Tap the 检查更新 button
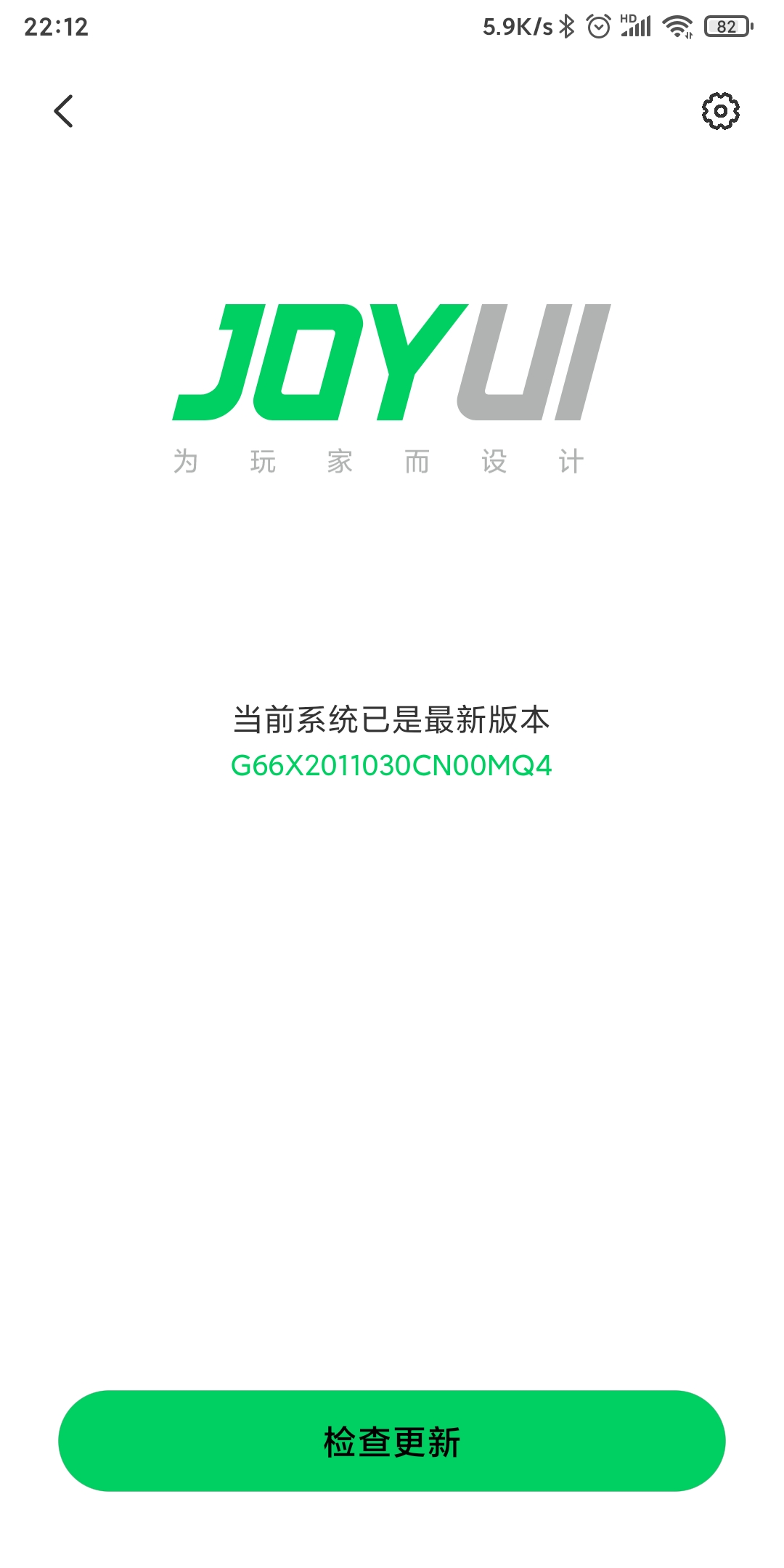Screen dimensions: 784x1568 pos(392,1441)
